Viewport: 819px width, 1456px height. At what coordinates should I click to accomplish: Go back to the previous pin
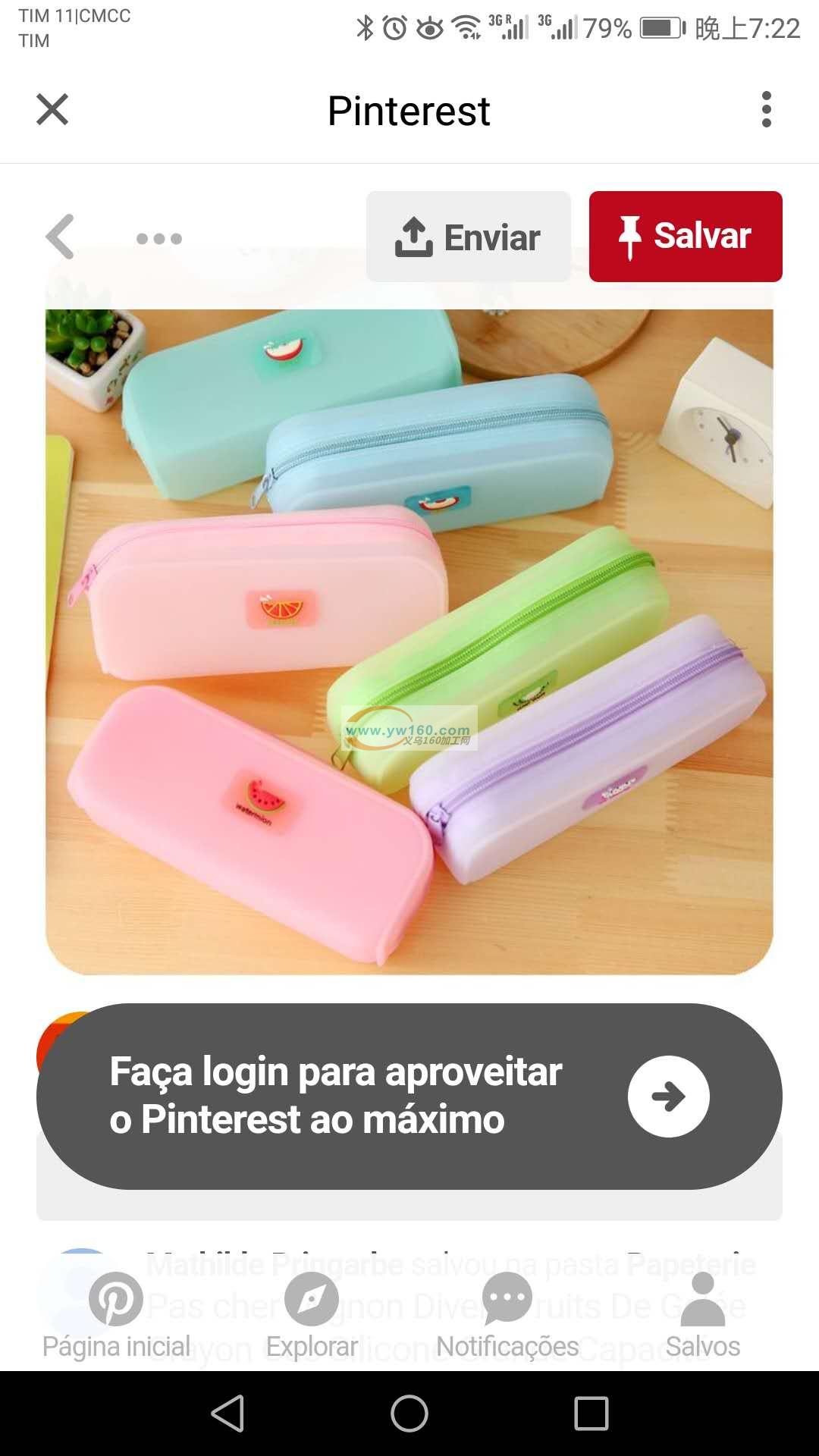pyautogui.click(x=61, y=237)
